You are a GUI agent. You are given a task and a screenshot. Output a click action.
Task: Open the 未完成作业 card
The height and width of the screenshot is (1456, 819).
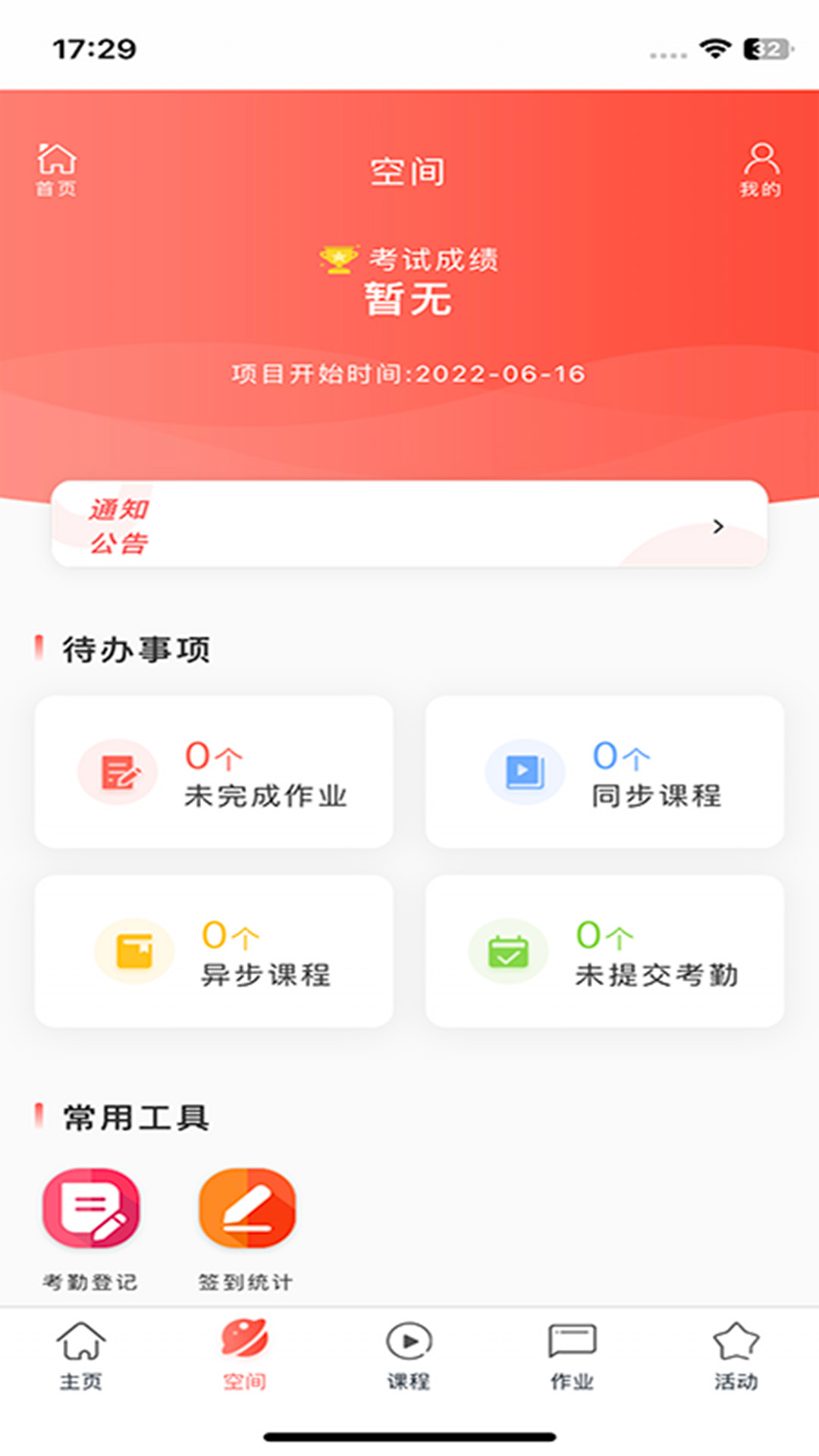(x=214, y=772)
